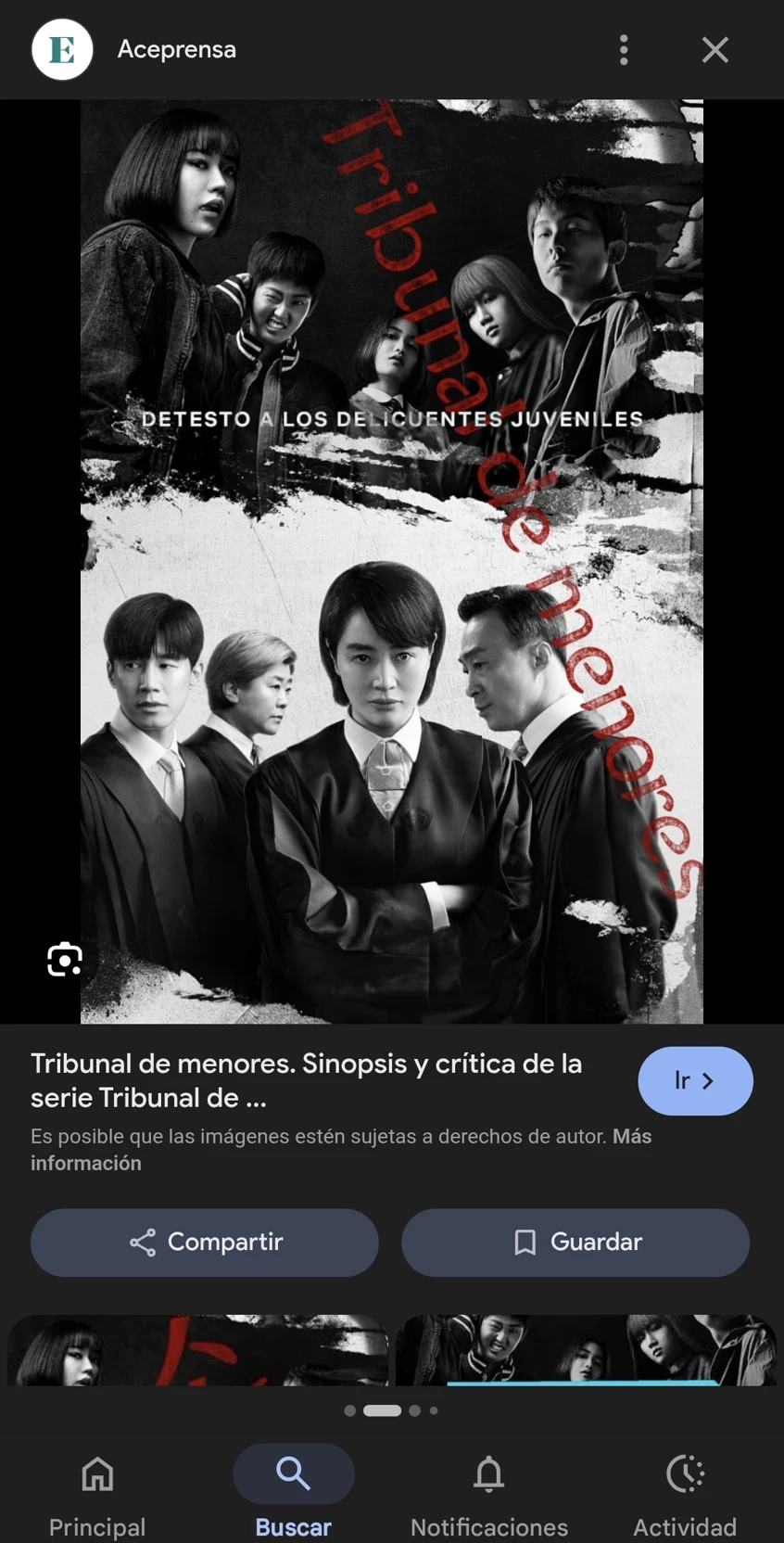The image size is (784, 1543).
Task: Save the image with Guardar
Action: click(x=575, y=1242)
